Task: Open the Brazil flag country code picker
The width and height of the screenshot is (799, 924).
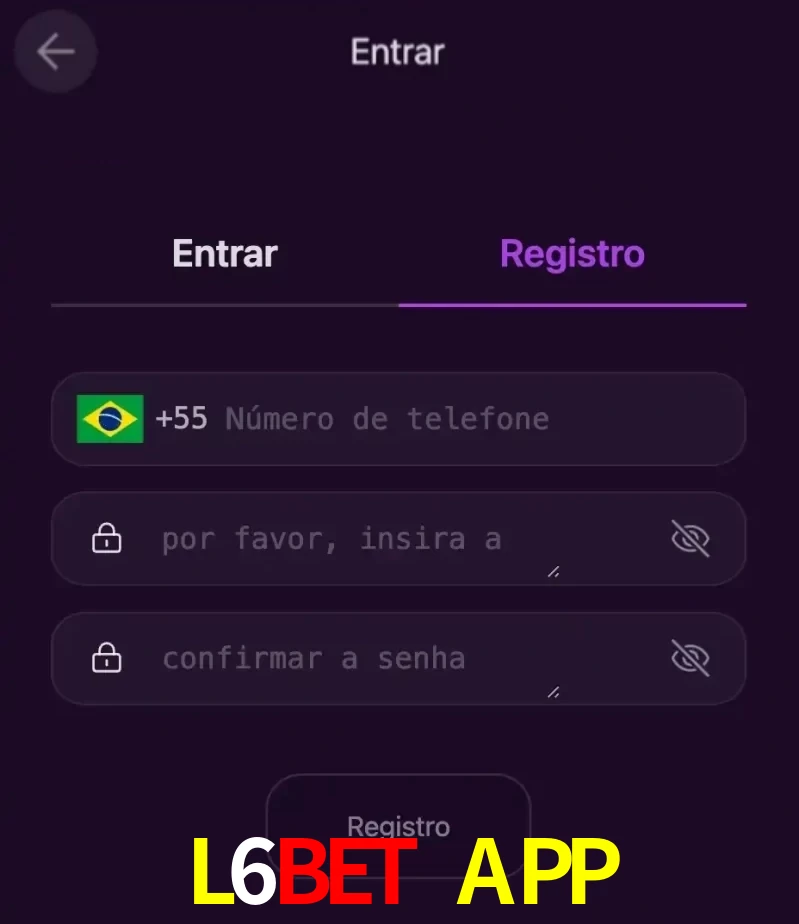Action: tap(110, 418)
